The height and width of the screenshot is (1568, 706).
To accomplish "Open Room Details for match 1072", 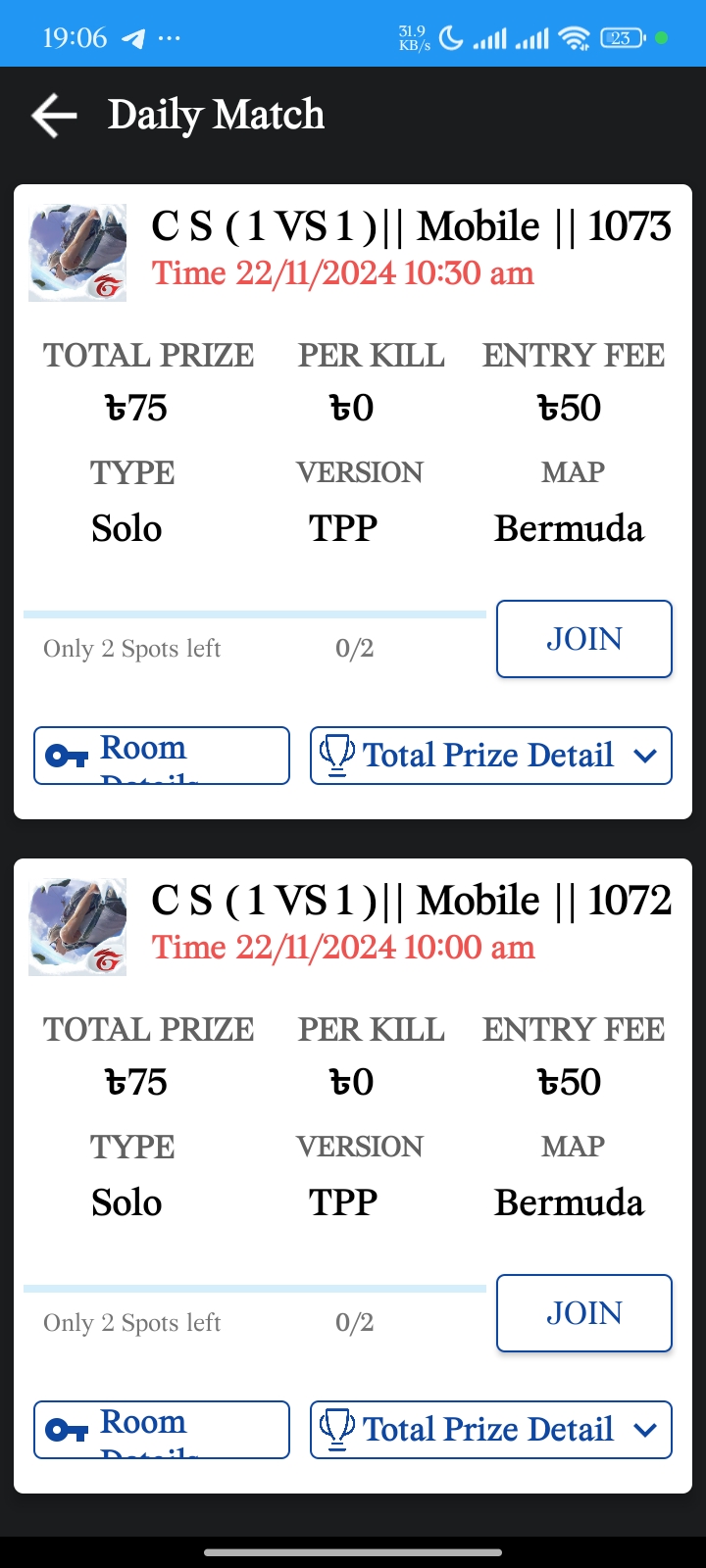I will pos(162,1430).
